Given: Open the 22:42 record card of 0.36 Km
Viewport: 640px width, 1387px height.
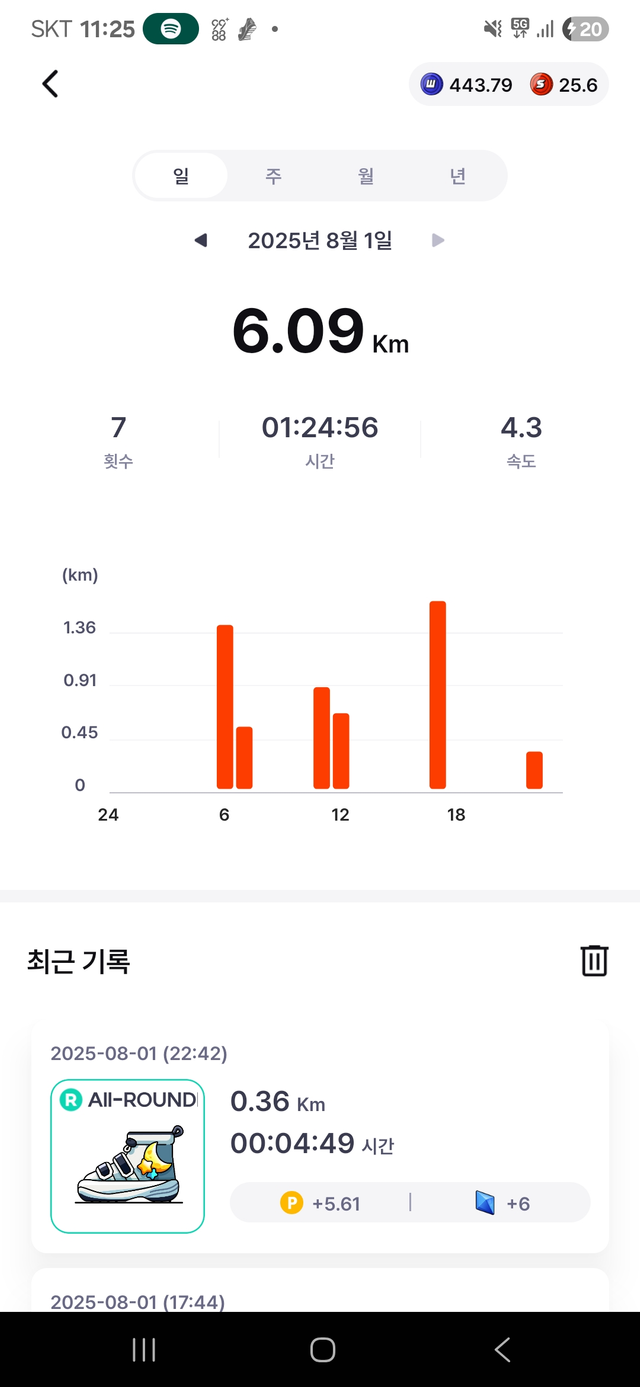Looking at the screenshot, I should pos(320,1137).
